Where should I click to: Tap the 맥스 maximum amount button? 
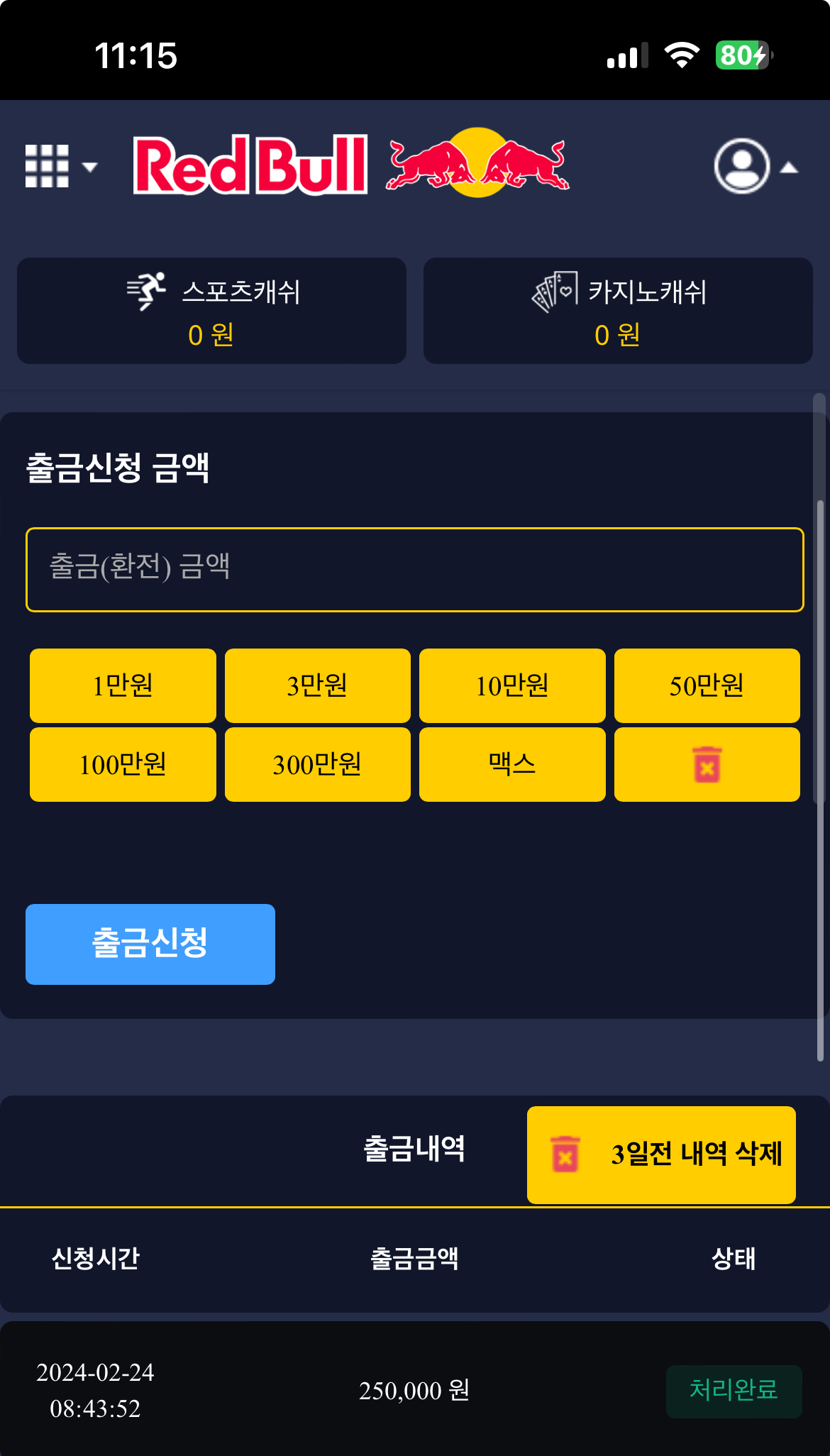pyautogui.click(x=512, y=764)
